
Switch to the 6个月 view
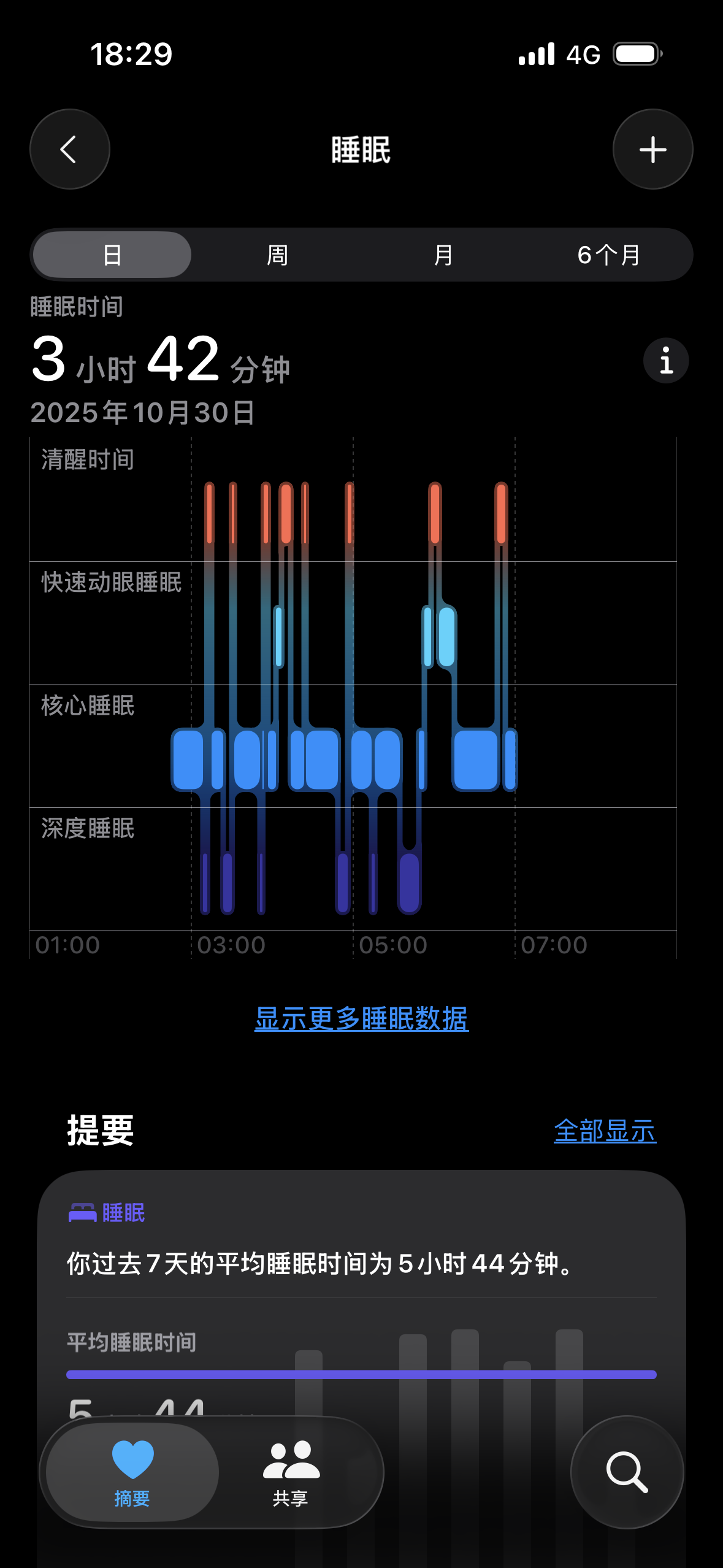coord(609,255)
